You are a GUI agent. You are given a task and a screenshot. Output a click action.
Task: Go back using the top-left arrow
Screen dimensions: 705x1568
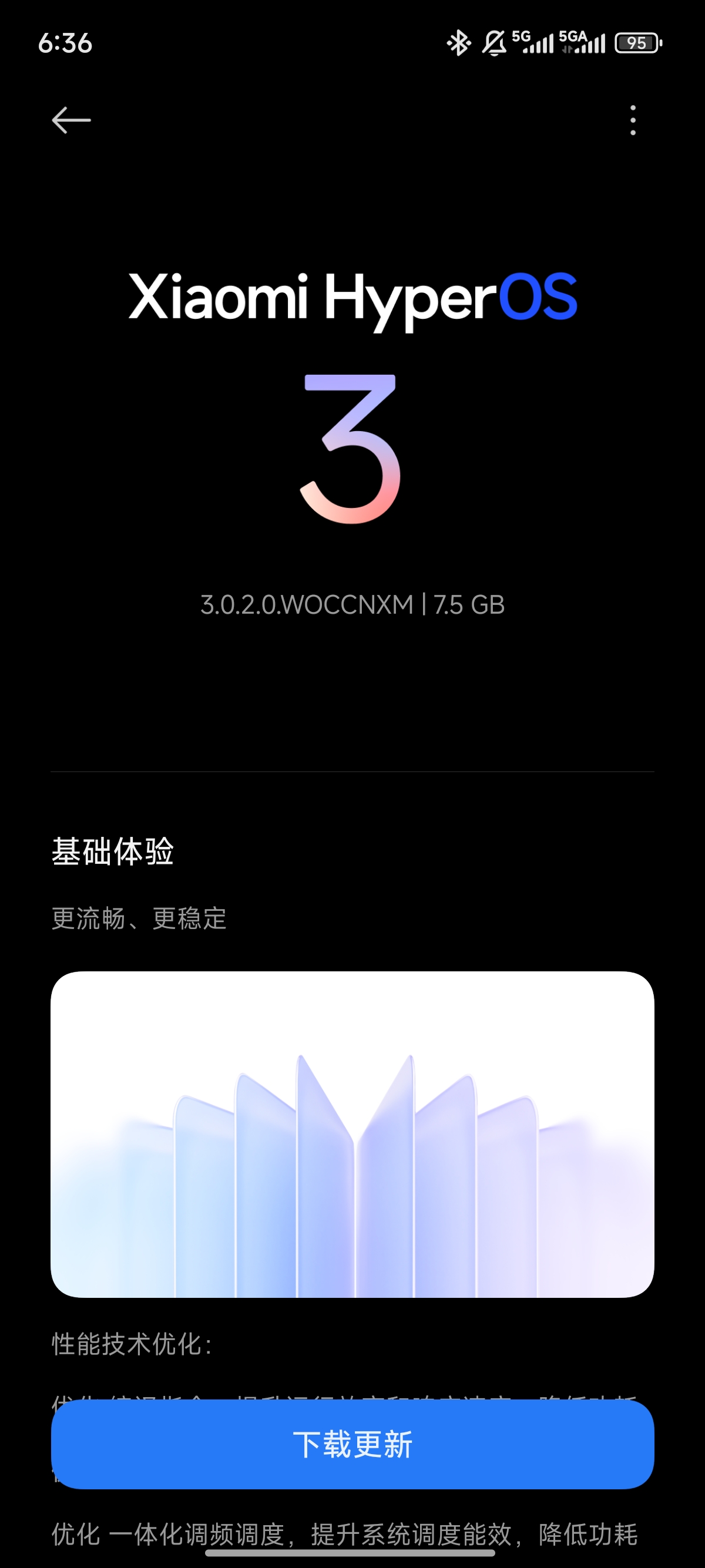71,120
